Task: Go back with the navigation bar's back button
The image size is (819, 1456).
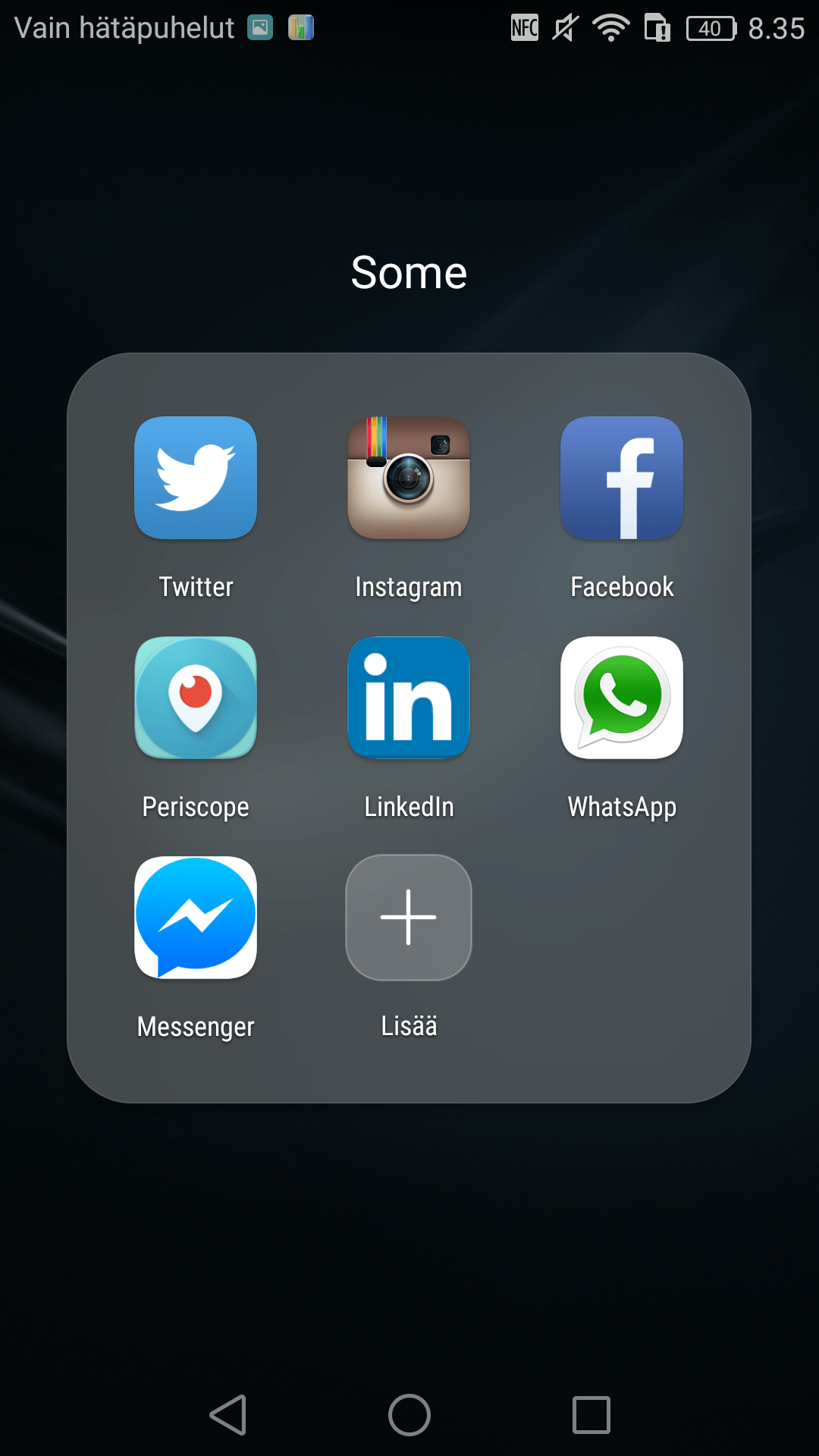Action: pos(228,1415)
